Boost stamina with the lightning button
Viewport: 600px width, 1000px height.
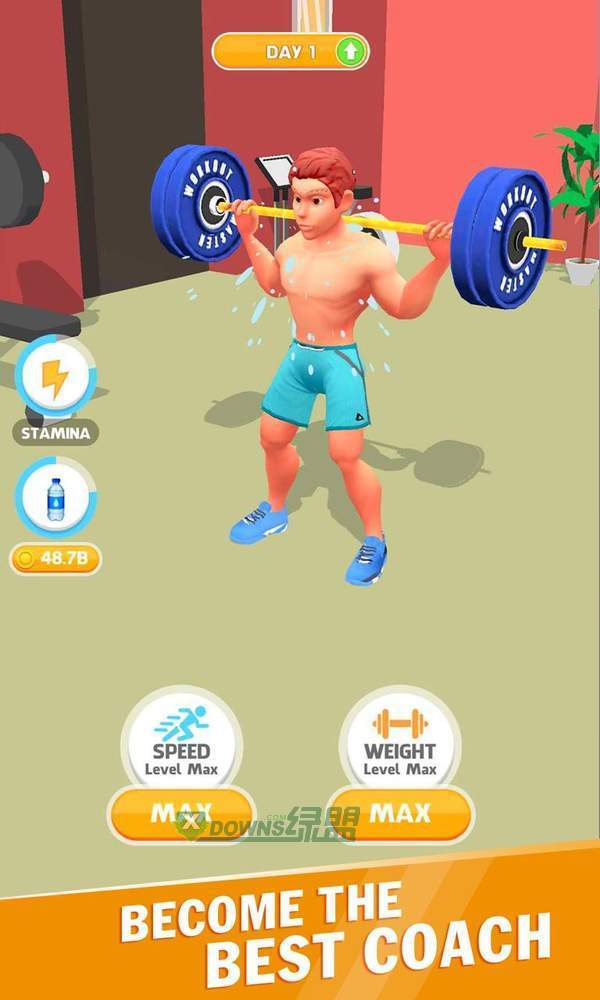[55, 378]
